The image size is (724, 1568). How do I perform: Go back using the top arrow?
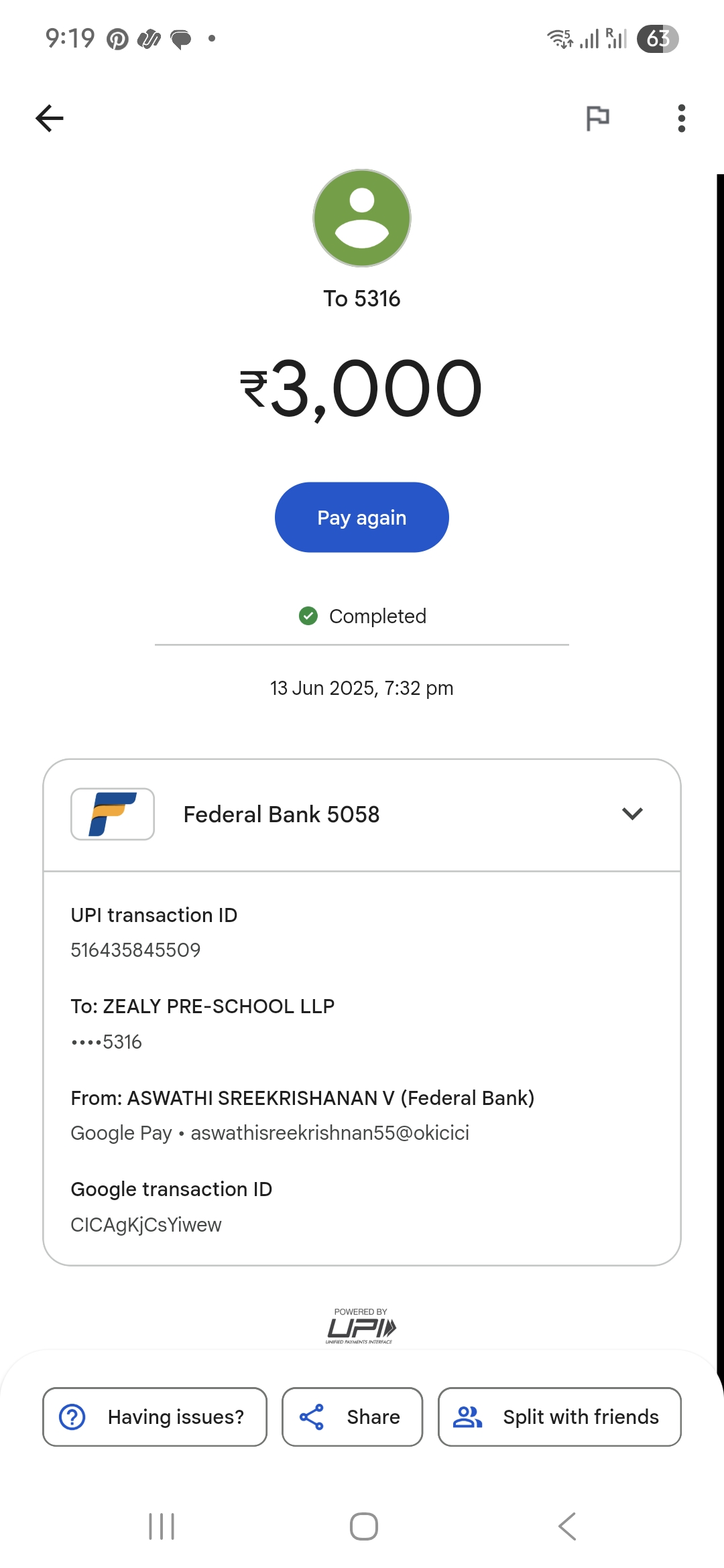50,119
